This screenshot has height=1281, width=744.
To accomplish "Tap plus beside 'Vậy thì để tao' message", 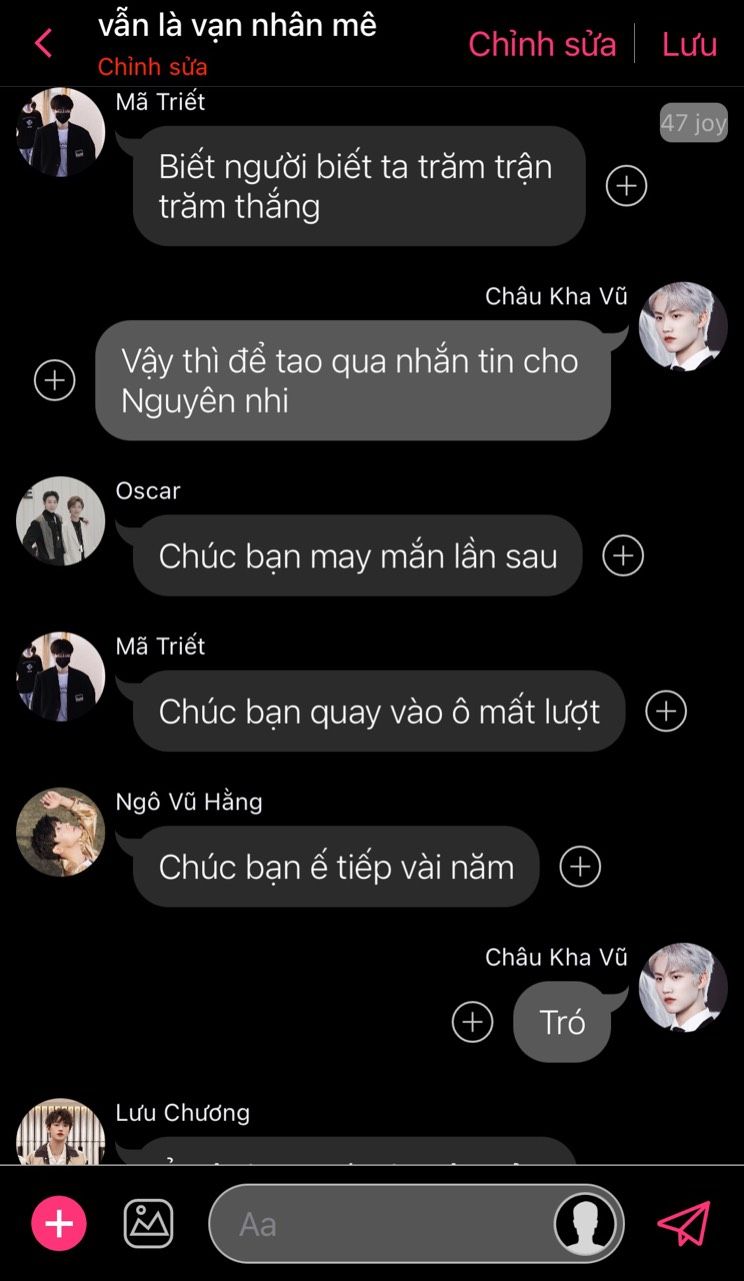I will coord(55,381).
